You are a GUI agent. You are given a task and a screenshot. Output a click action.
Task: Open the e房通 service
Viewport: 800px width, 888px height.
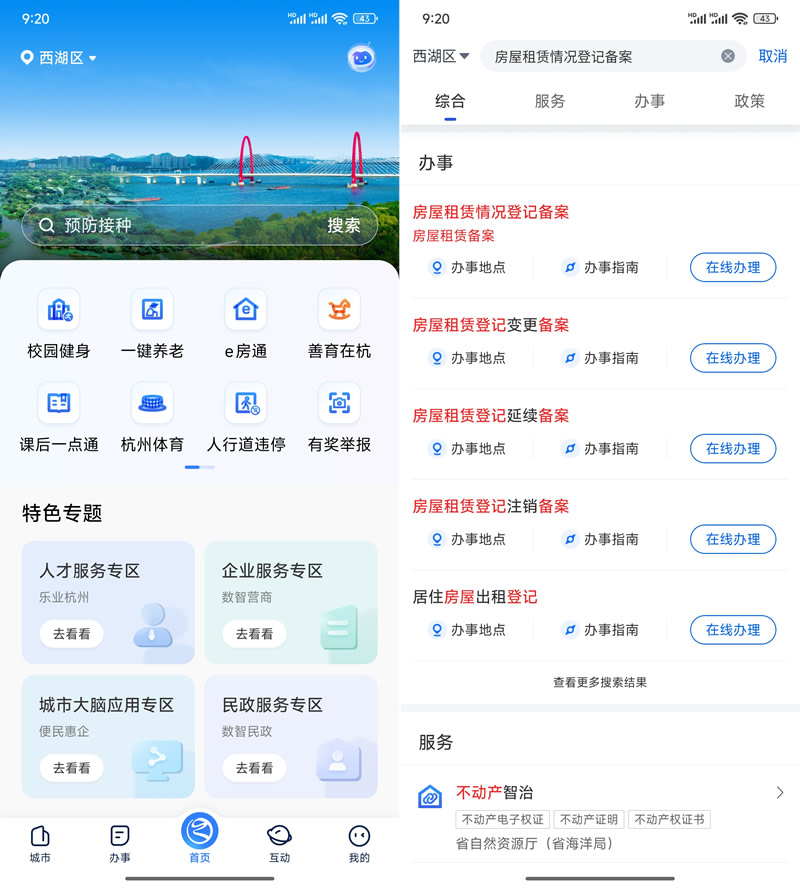[245, 325]
